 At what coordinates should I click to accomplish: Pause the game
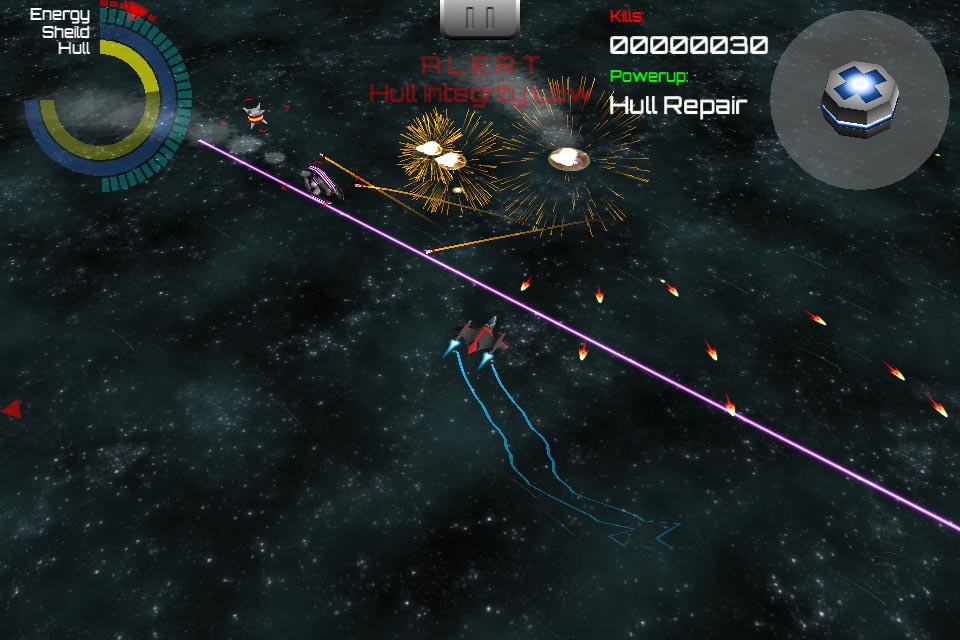480,17
